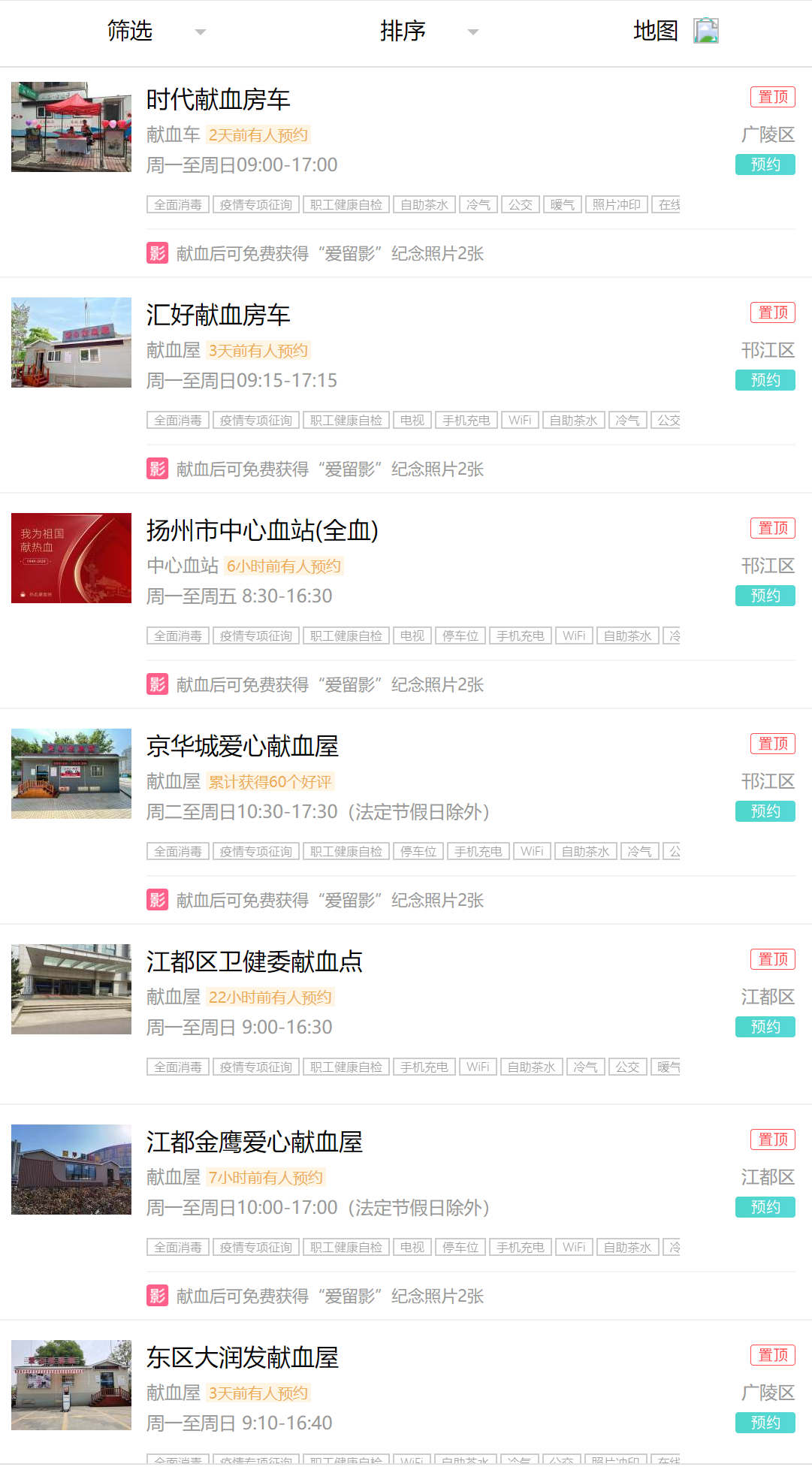The width and height of the screenshot is (812, 1467).
Task: Open the 地图 map view
Action: [x=675, y=31]
